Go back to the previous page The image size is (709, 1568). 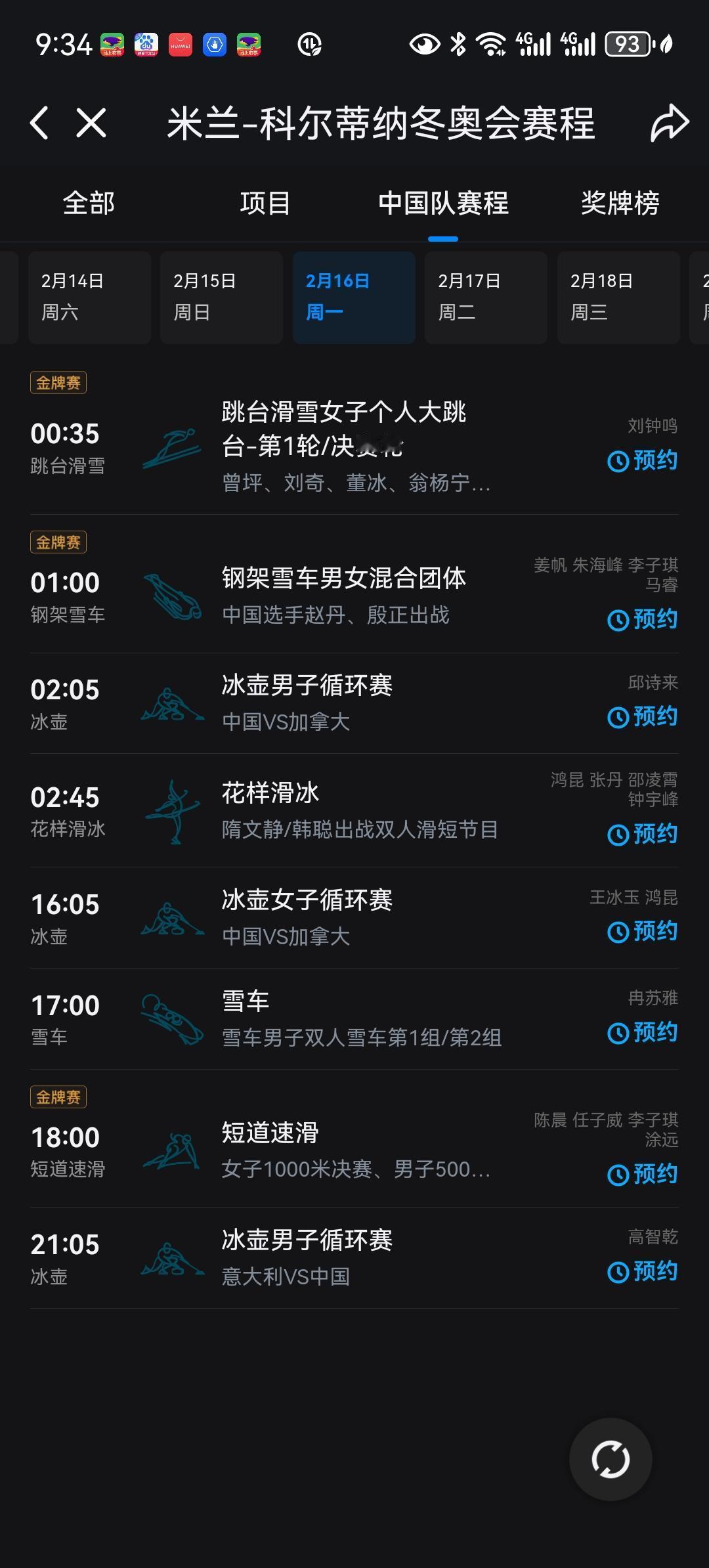click(x=39, y=123)
